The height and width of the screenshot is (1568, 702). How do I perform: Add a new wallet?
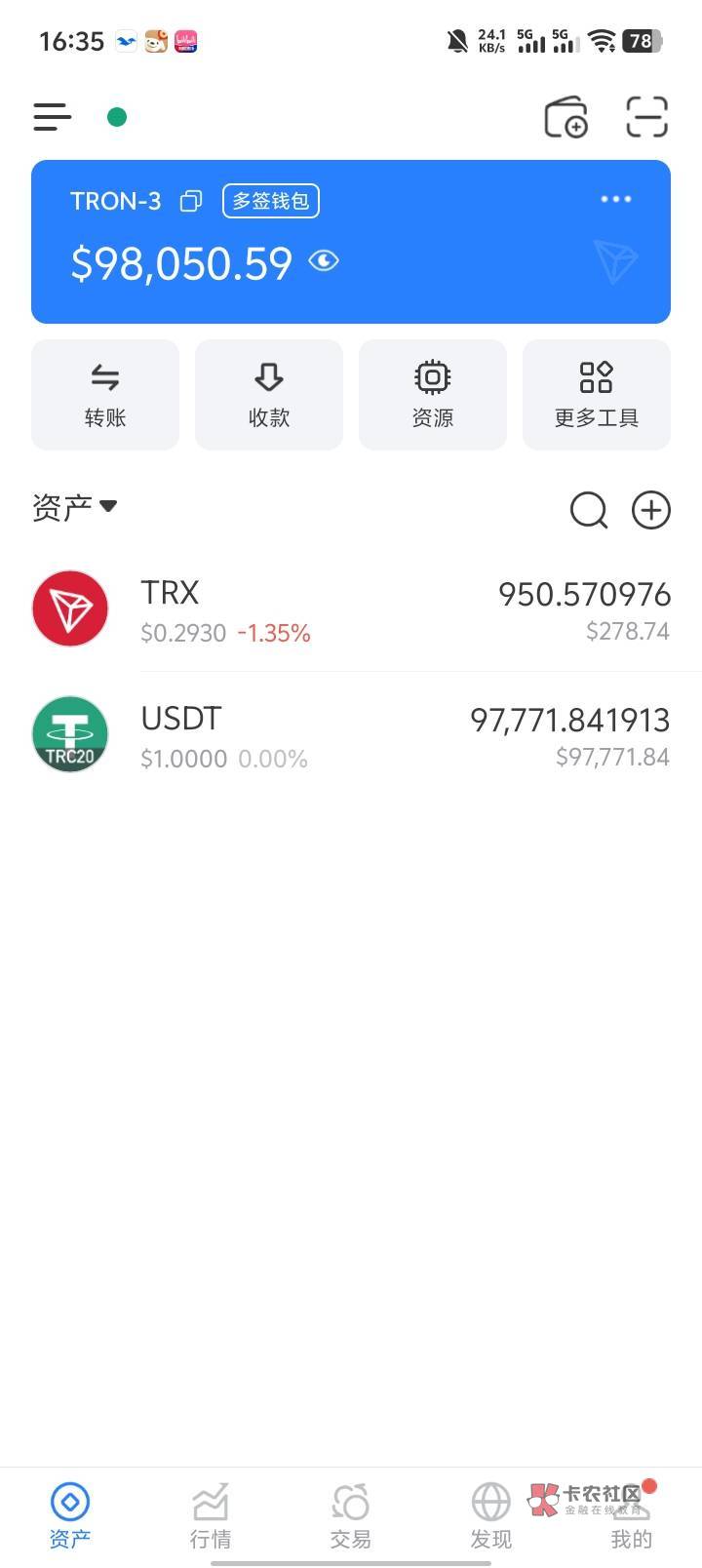(x=565, y=117)
